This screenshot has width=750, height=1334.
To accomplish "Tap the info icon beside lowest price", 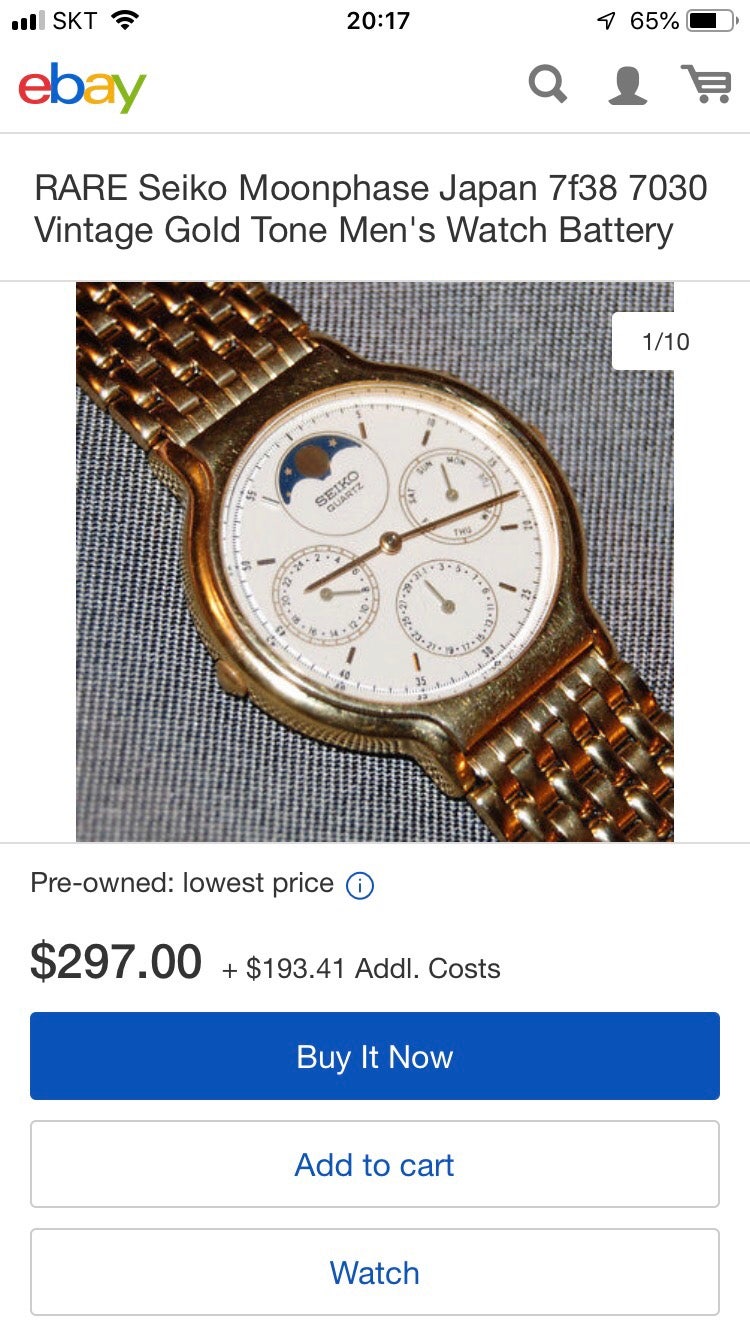I will 359,885.
